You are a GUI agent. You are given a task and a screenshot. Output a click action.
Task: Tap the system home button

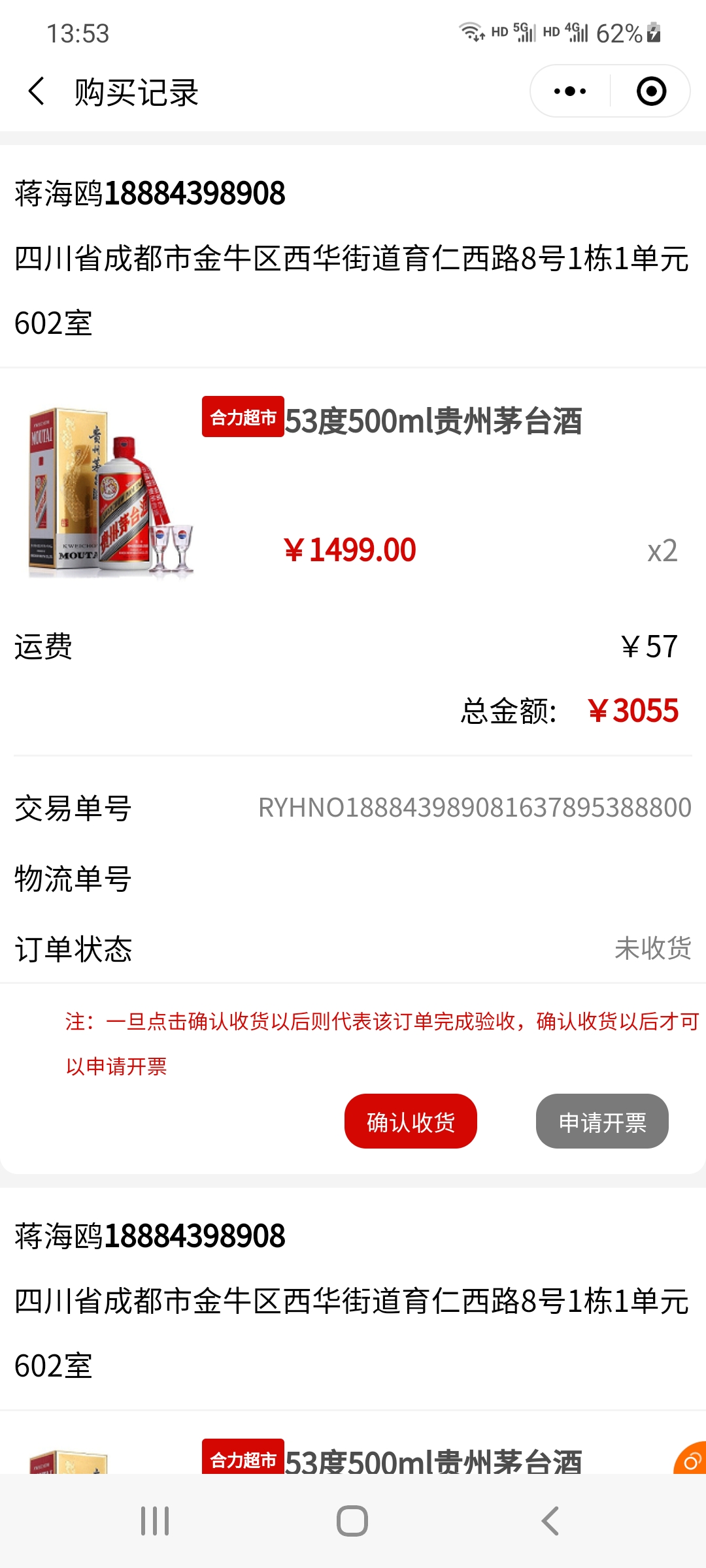tap(352, 1521)
